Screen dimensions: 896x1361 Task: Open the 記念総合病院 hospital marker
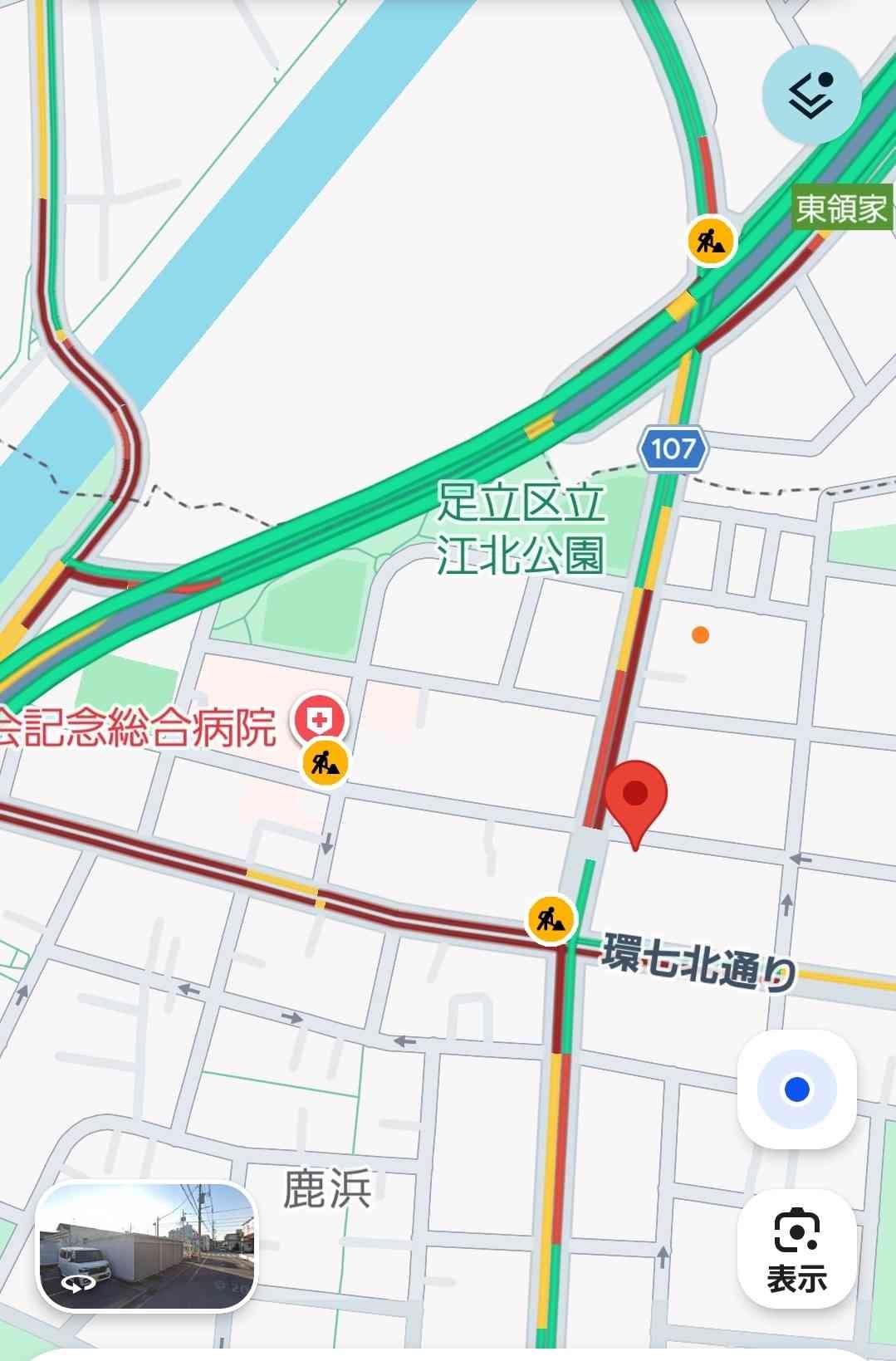tap(319, 720)
